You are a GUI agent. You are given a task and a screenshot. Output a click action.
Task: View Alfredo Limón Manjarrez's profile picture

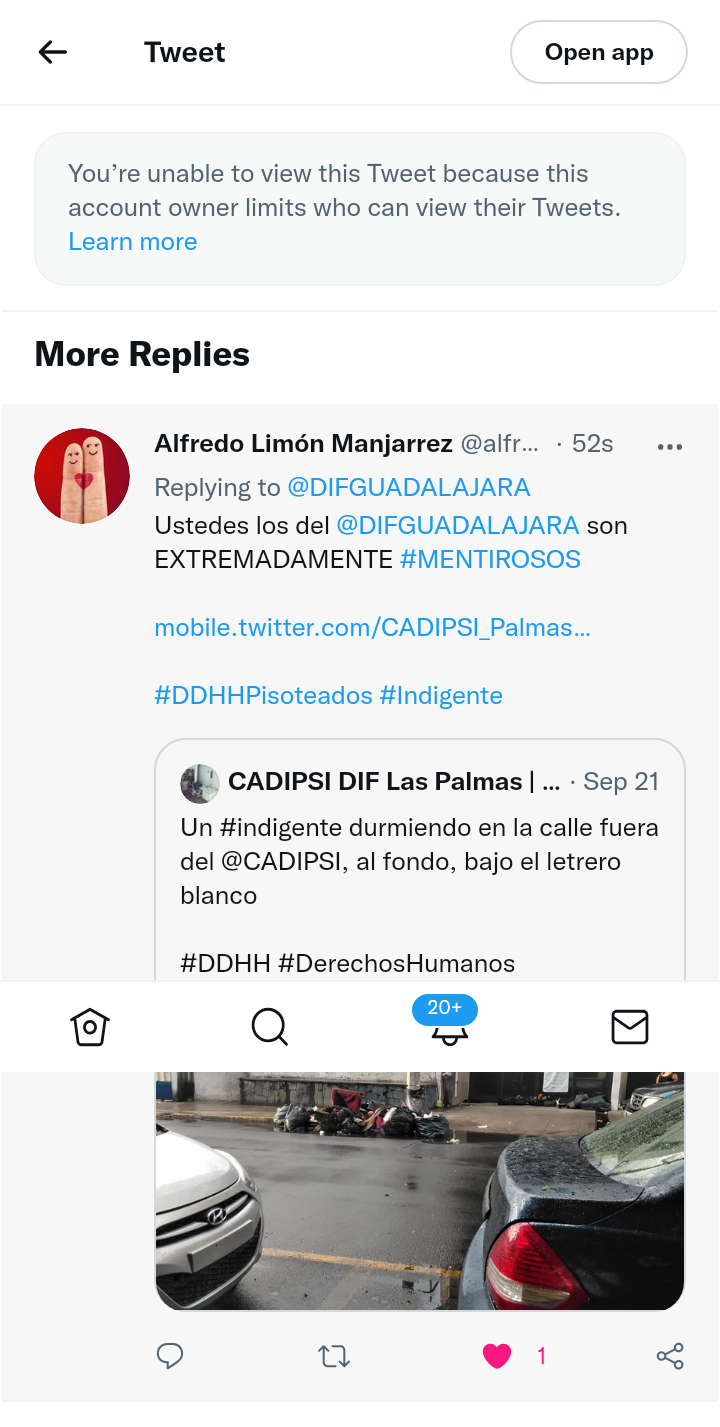click(82, 476)
